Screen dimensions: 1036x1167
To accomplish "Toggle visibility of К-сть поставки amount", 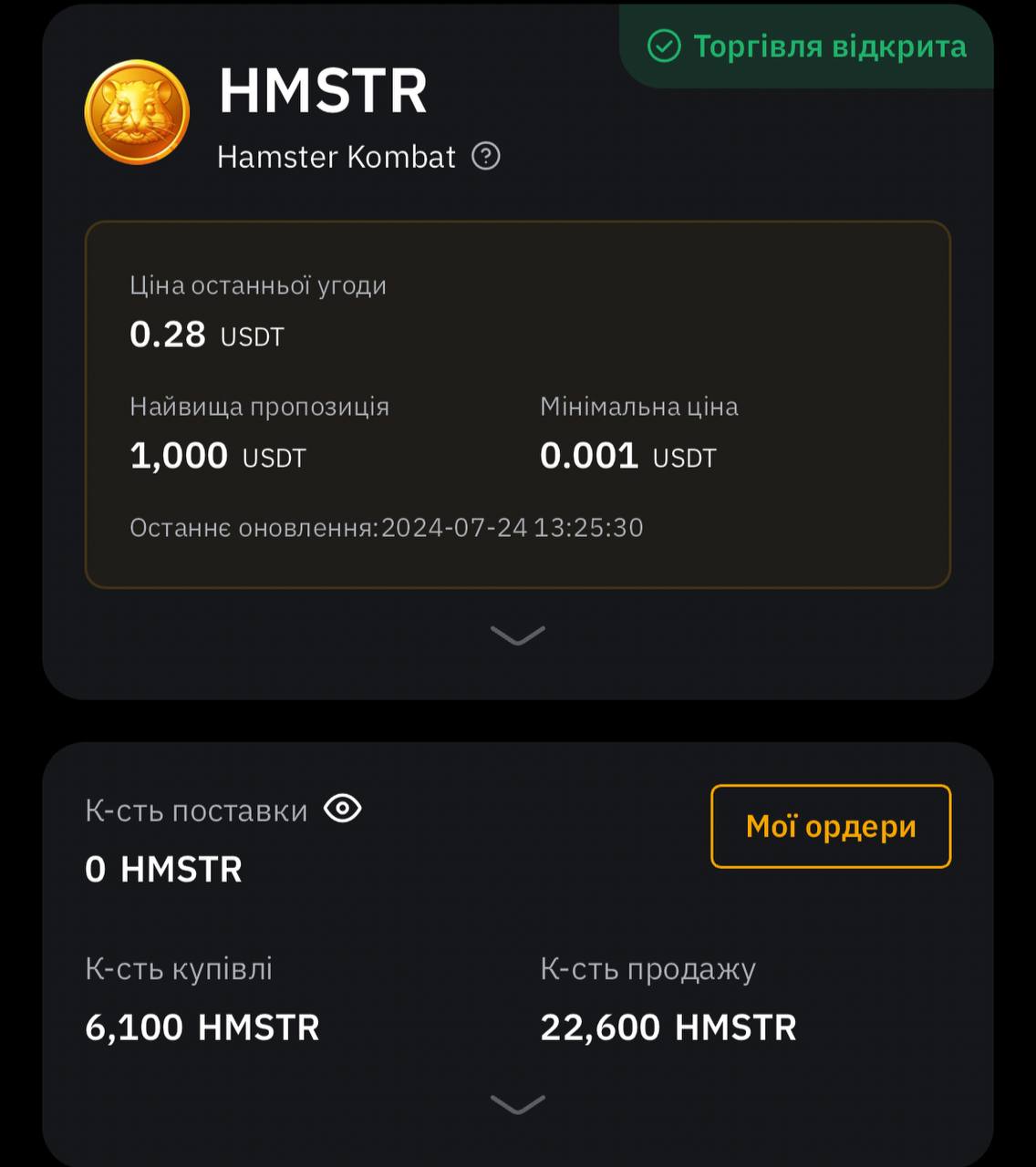I will [x=343, y=809].
